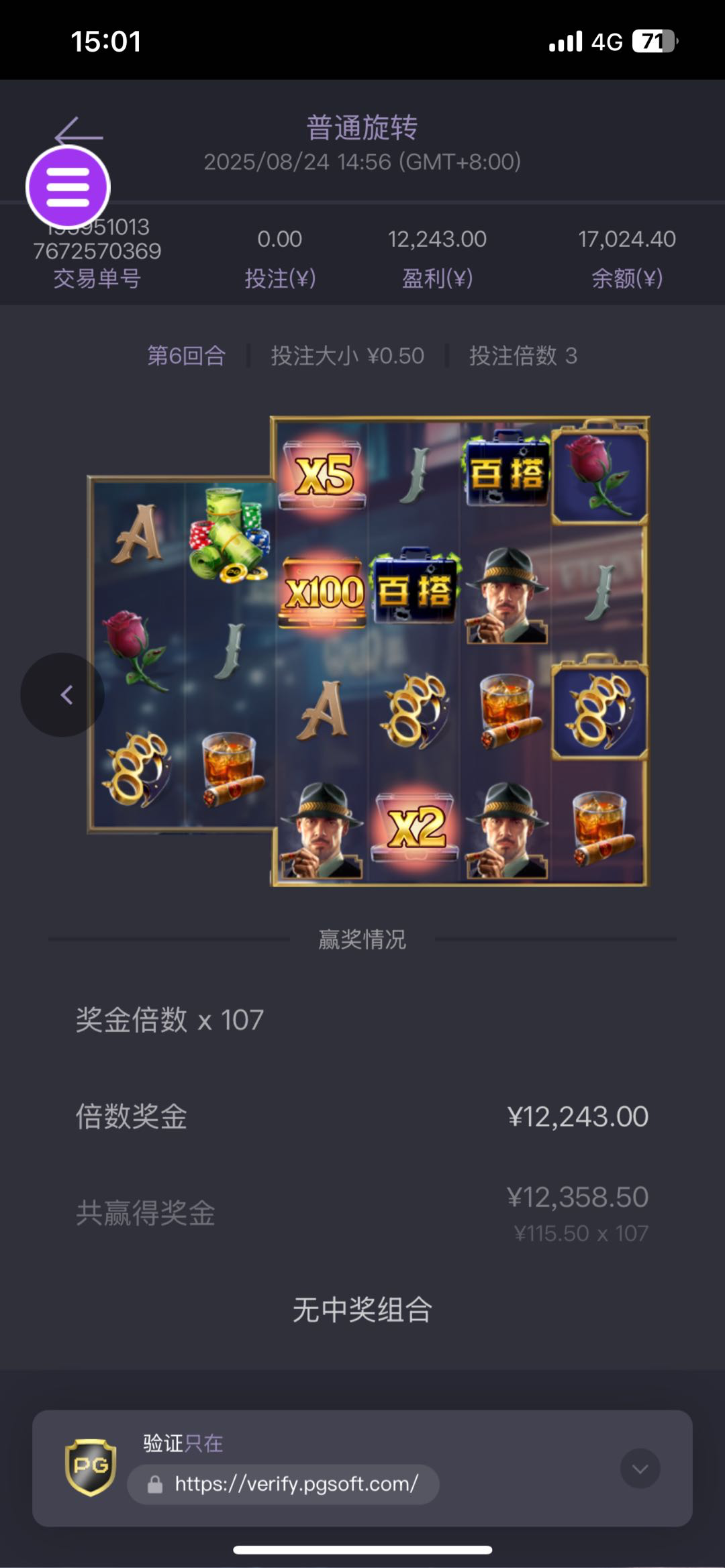Expand the PG verification panel chevron
The width and height of the screenshot is (725, 1568).
coord(640,1469)
